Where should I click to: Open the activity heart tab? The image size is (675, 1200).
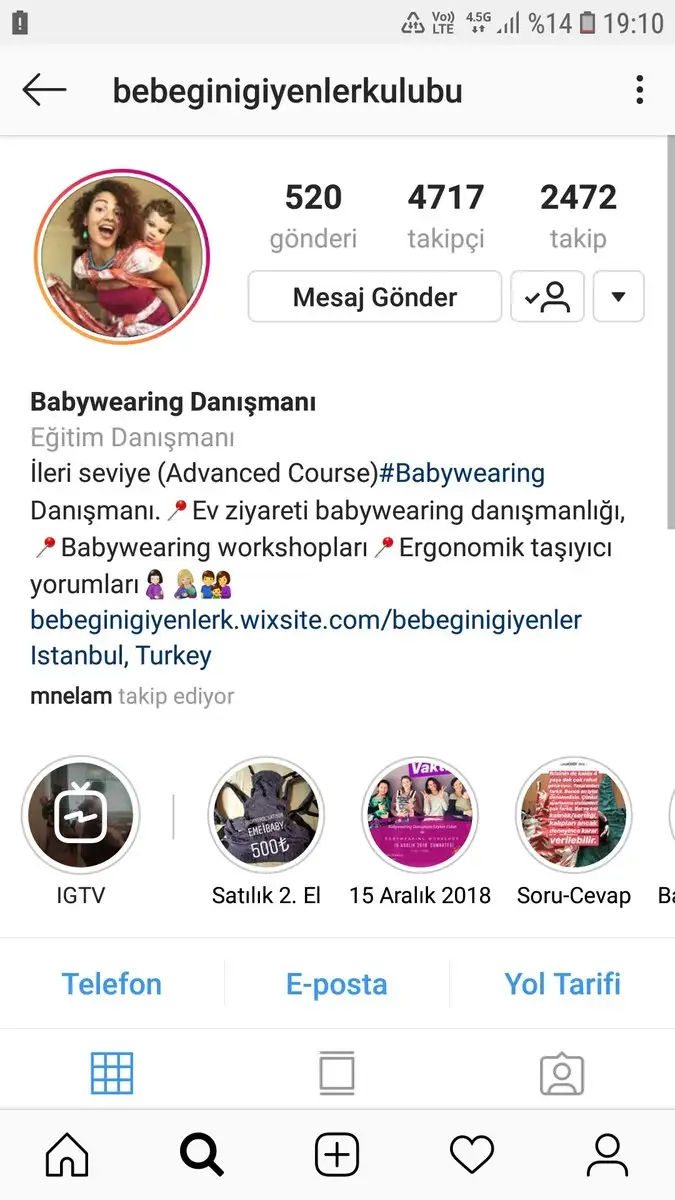472,1155
